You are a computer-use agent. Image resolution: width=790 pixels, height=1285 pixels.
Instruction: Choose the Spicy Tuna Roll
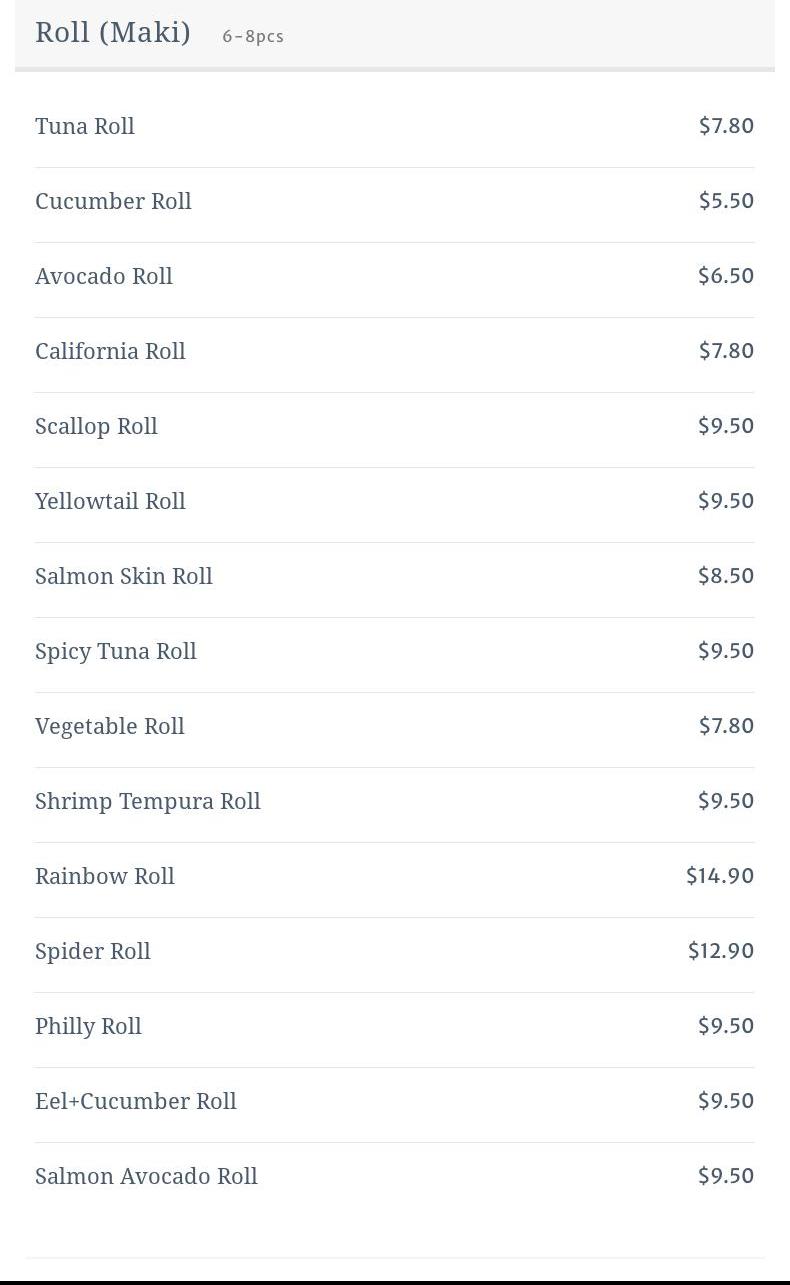click(x=116, y=651)
